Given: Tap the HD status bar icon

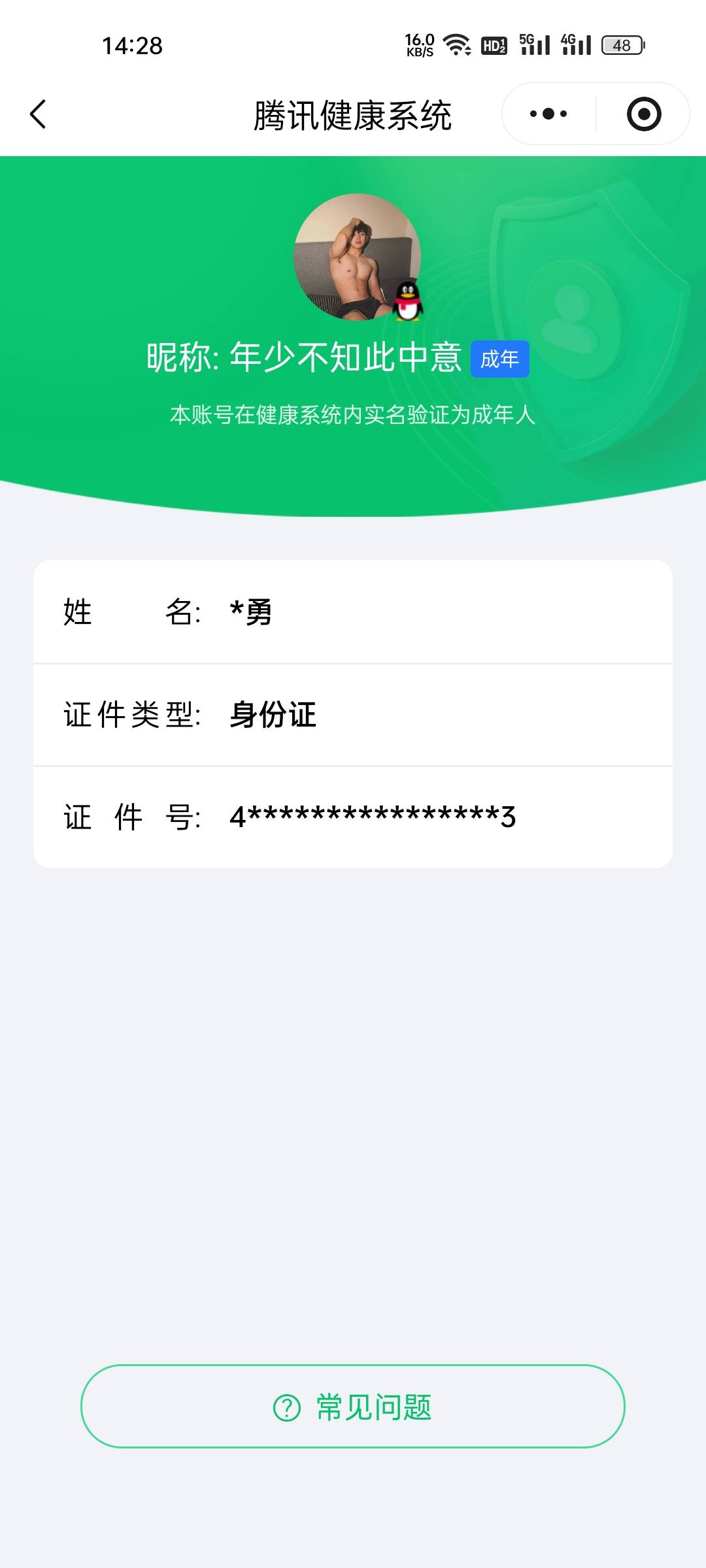Looking at the screenshot, I should point(495,44).
